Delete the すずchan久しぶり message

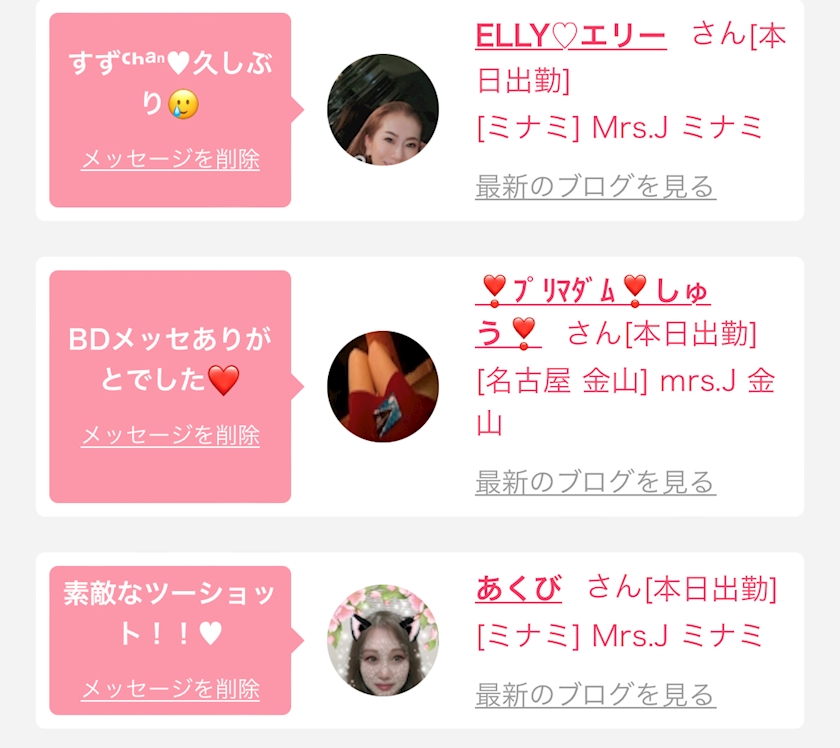pyautogui.click(x=170, y=159)
